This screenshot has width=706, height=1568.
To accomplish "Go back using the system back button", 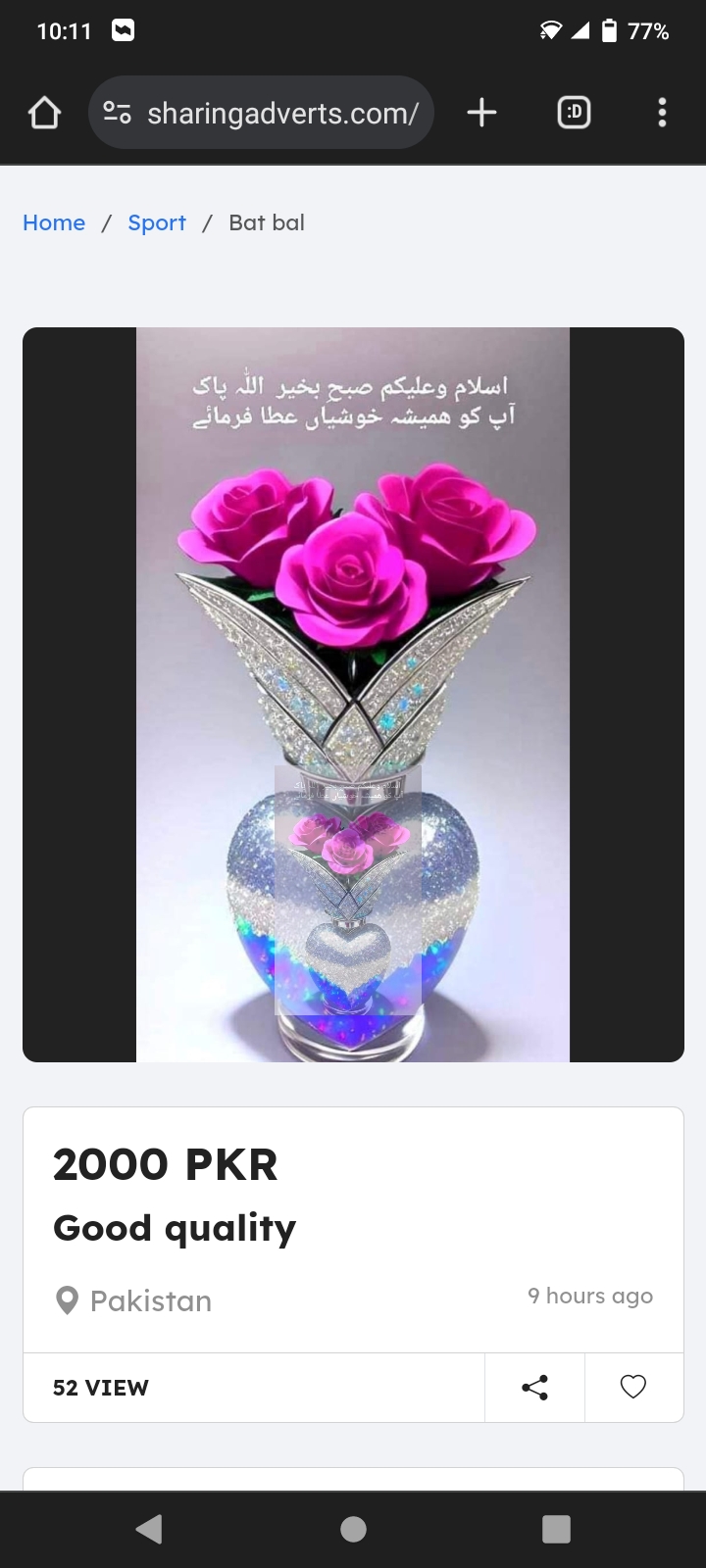I will [x=149, y=1529].
